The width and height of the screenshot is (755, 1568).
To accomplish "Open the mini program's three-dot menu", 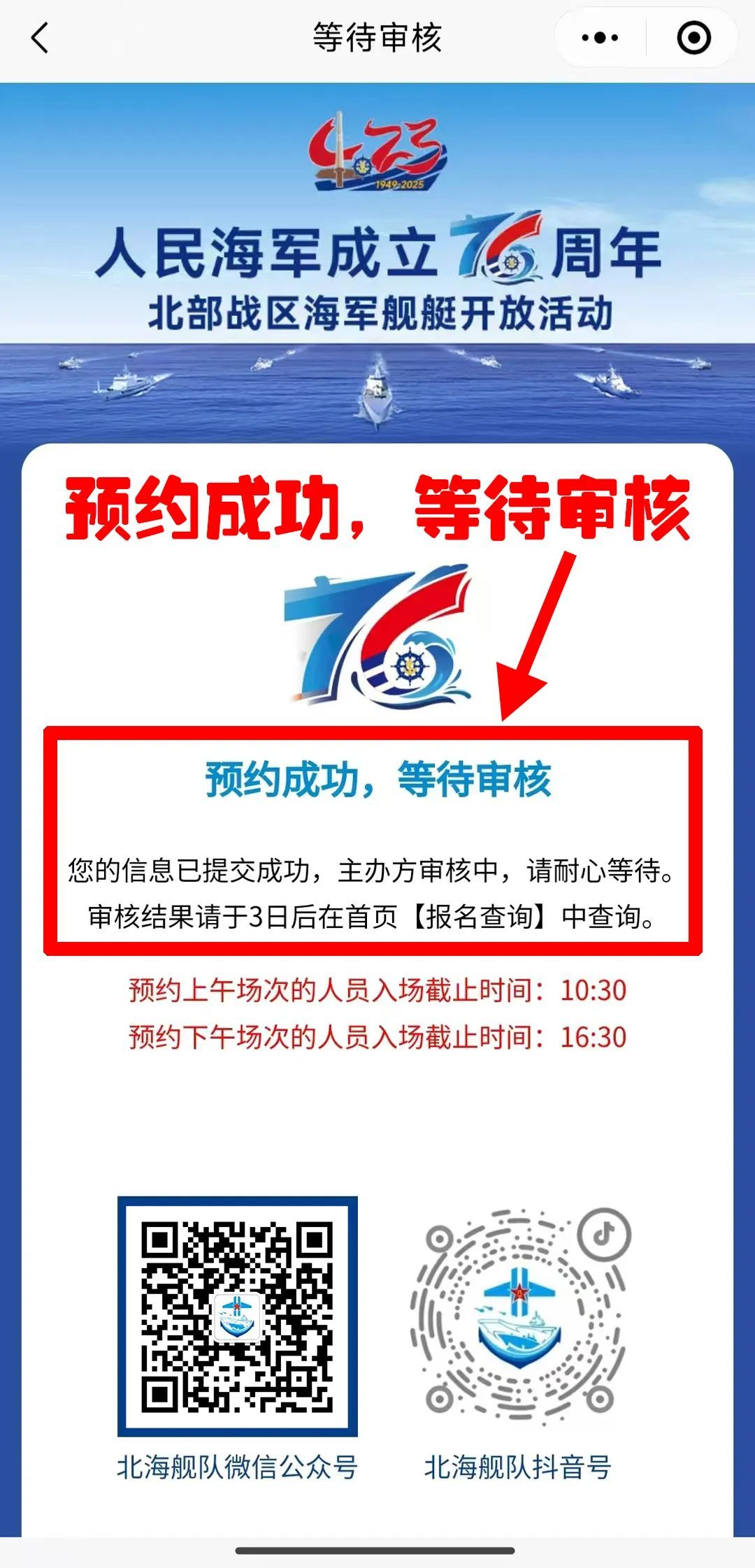I will pos(600,38).
